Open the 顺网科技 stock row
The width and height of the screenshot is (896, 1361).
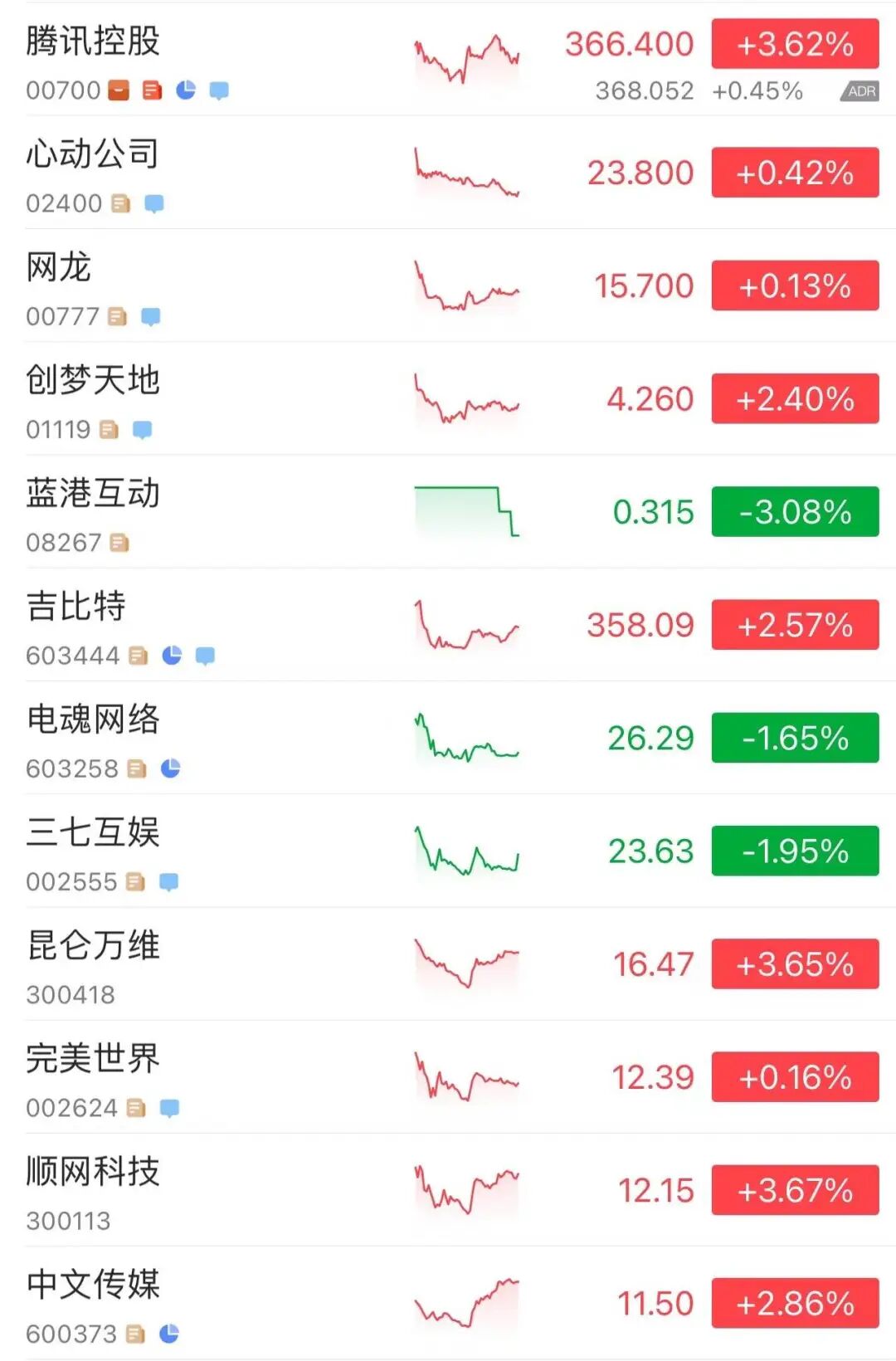click(x=93, y=1171)
